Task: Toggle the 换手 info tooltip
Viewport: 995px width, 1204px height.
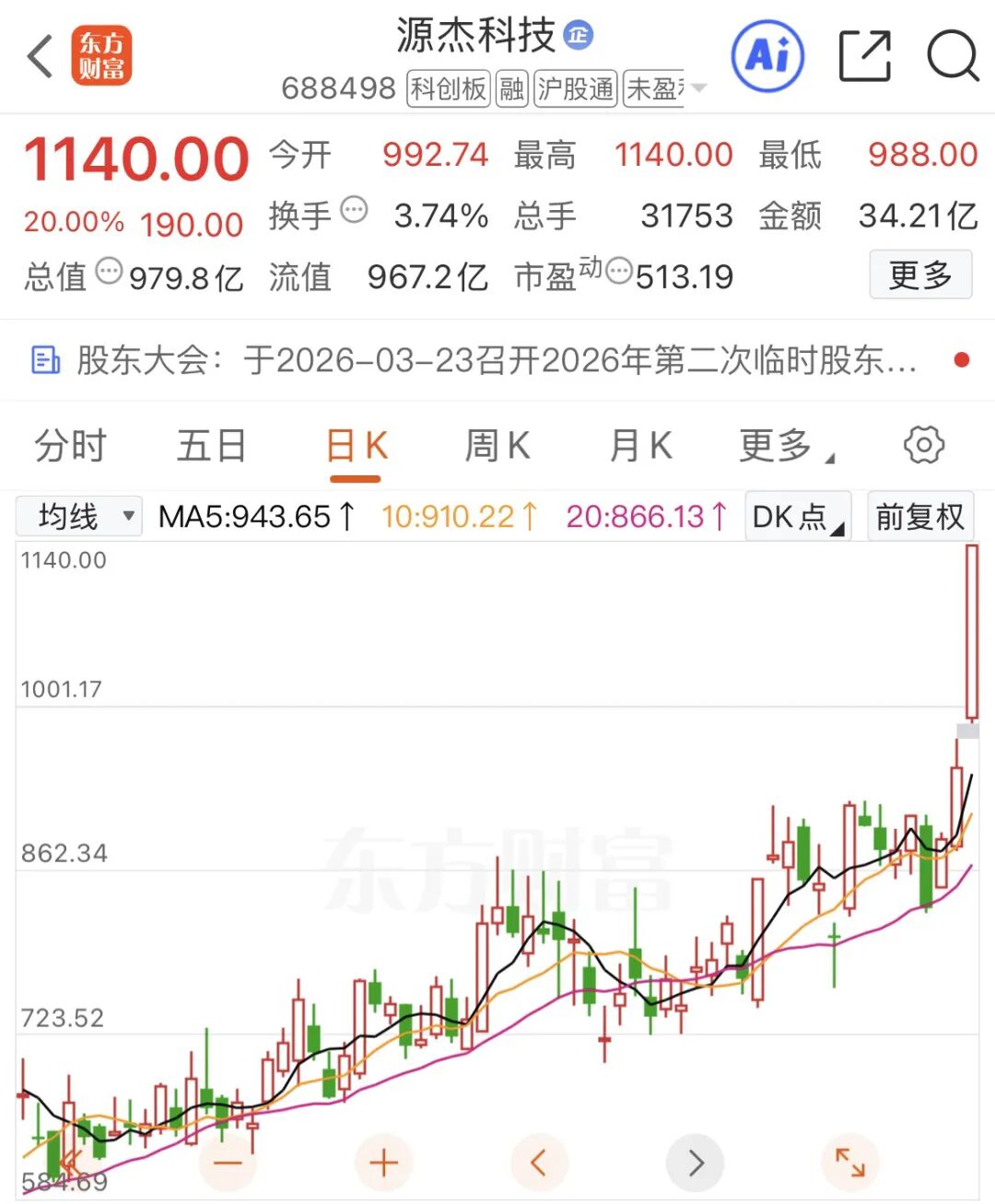Action: (x=353, y=210)
